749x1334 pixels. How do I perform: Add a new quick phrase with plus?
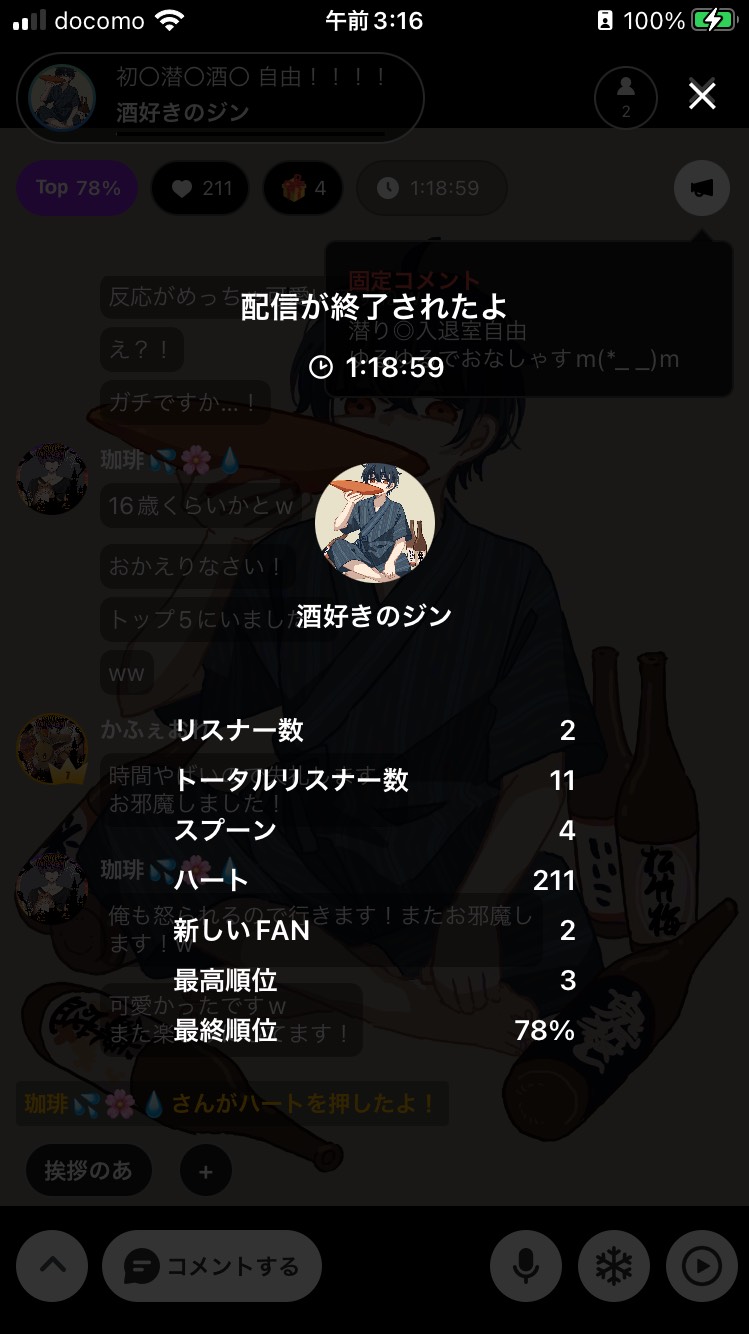coord(205,1170)
